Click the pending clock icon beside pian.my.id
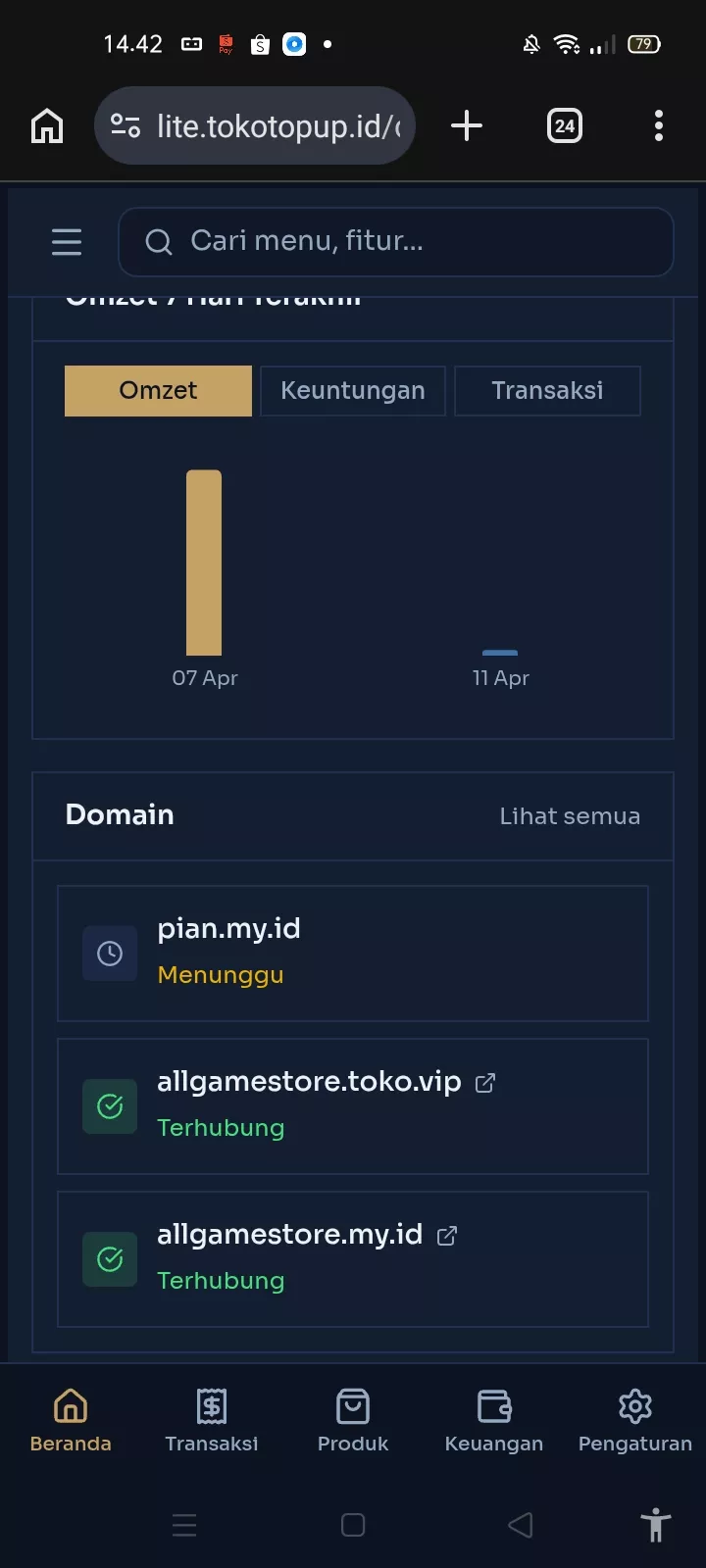 pyautogui.click(x=109, y=953)
